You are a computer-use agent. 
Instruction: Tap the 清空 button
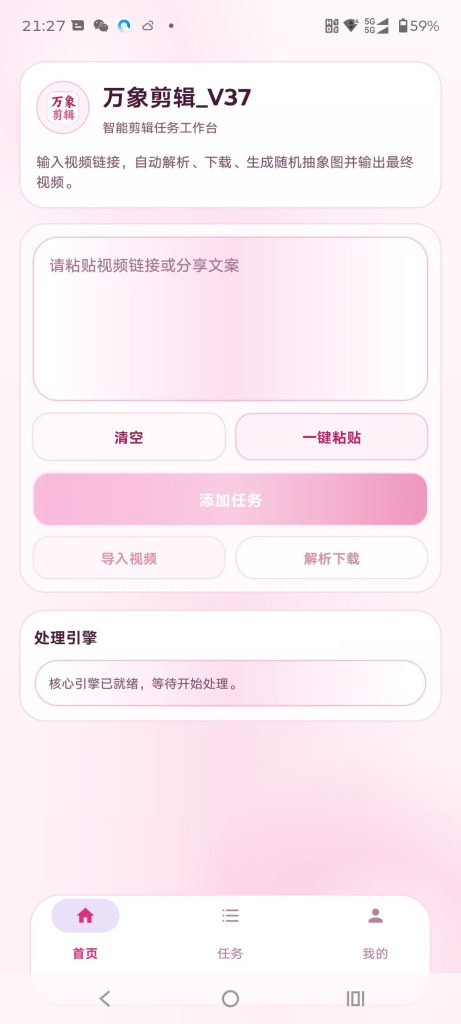129,437
